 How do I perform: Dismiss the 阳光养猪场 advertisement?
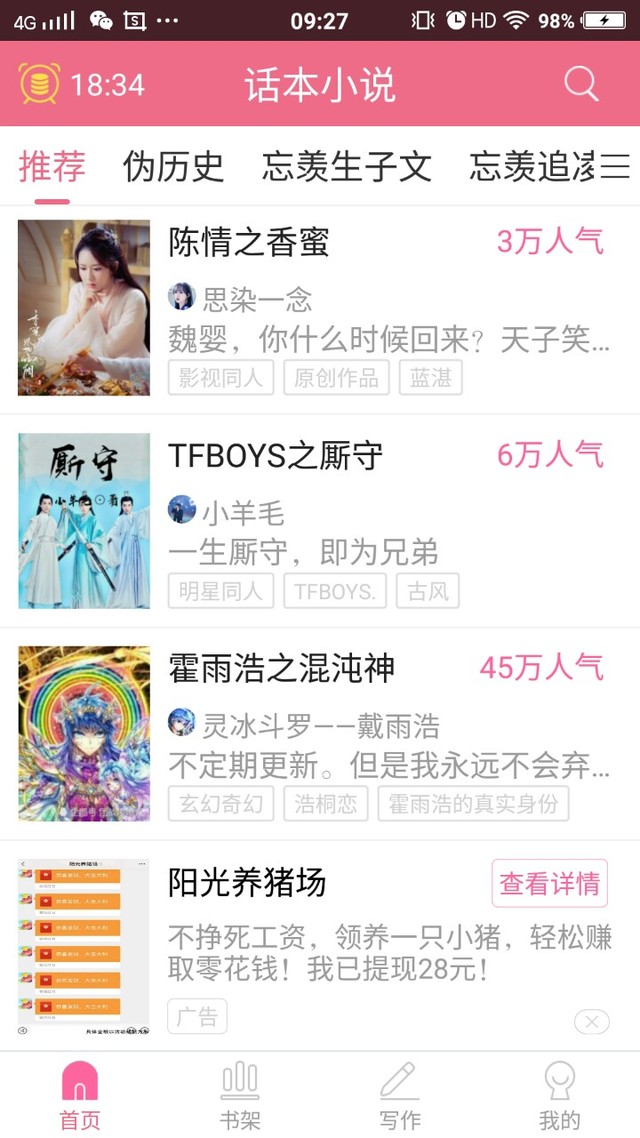pyautogui.click(x=592, y=1021)
